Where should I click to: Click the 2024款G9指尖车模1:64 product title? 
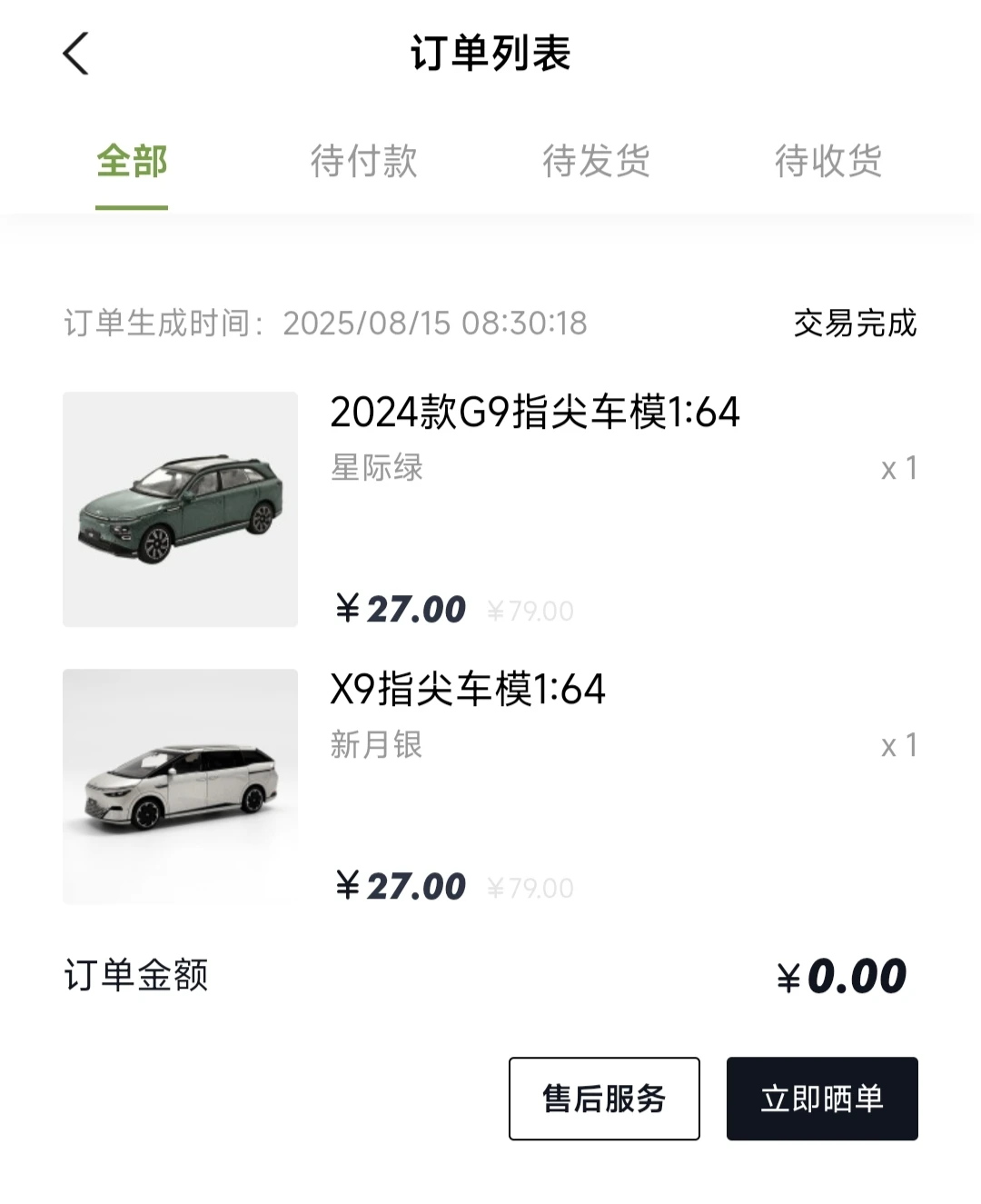pos(535,413)
